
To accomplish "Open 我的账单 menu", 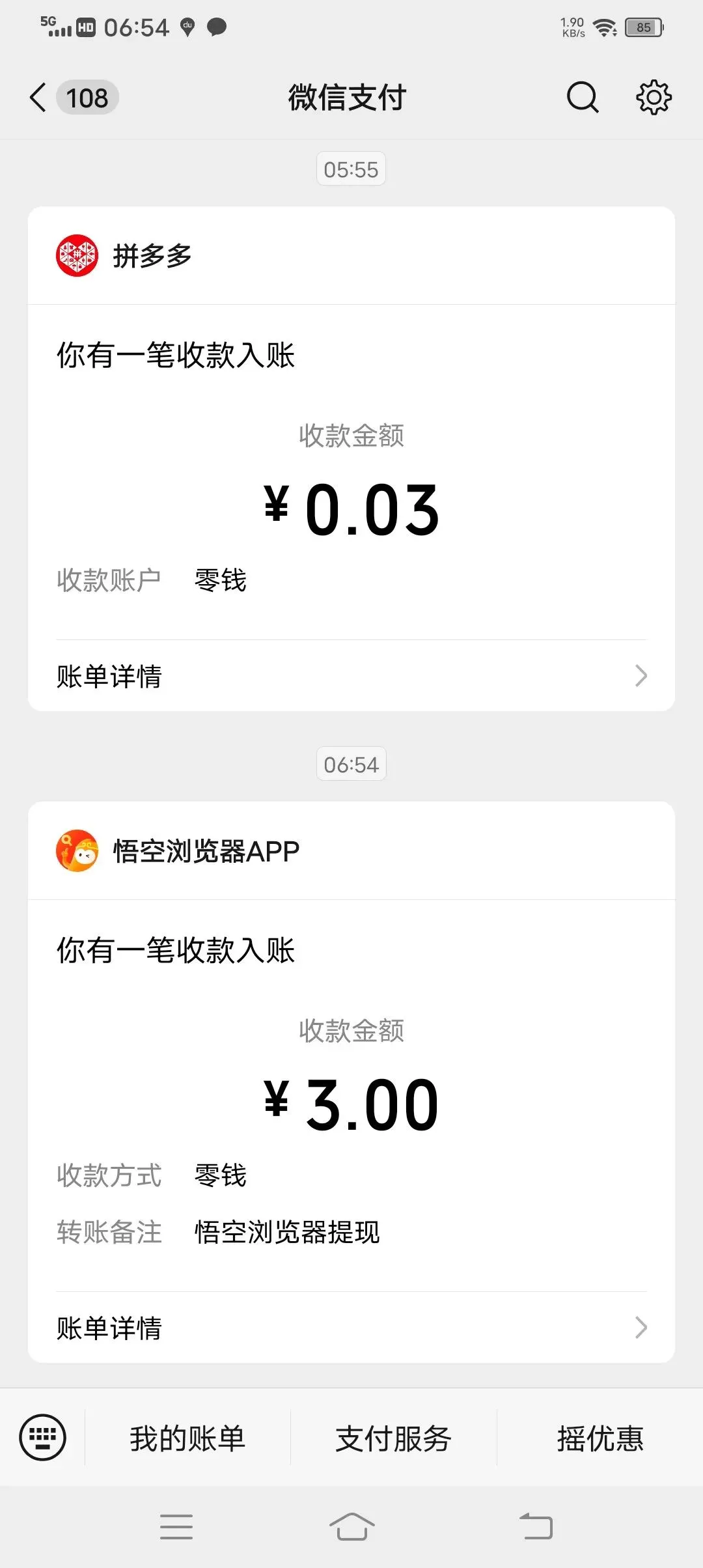I will pos(187,1438).
